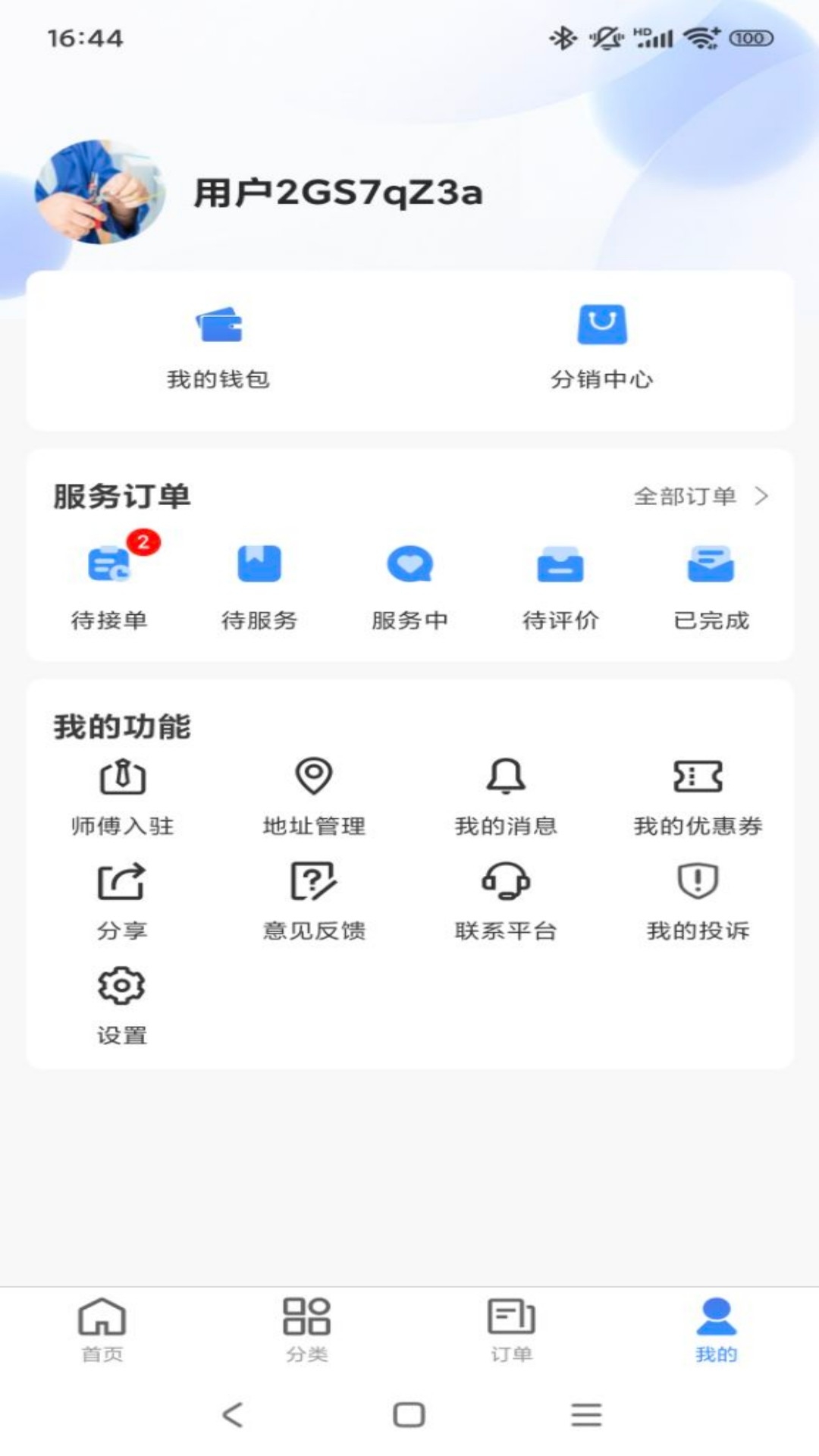Open 师傅入驻 registration
Viewport: 819px width, 1456px height.
point(122,796)
